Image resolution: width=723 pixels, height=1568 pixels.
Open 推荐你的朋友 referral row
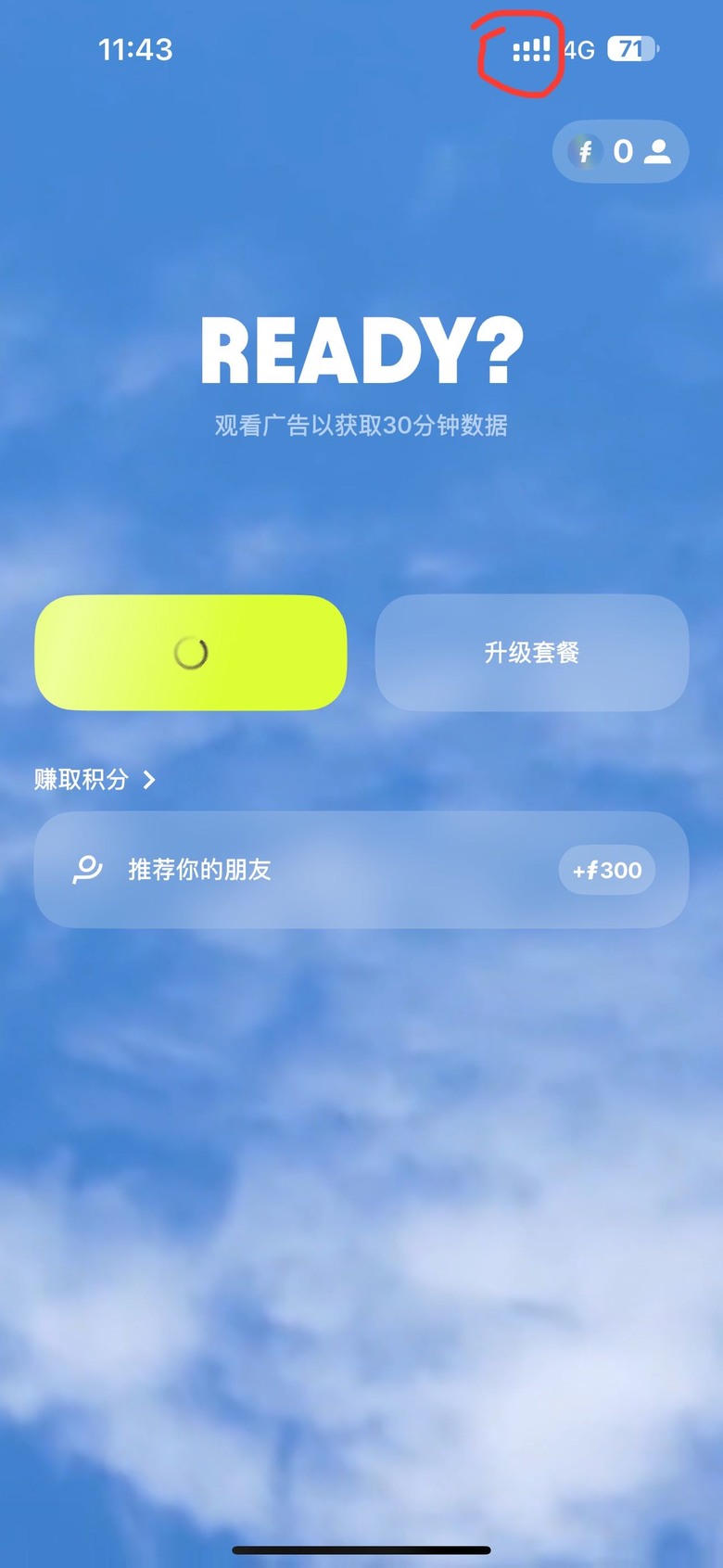[x=361, y=870]
